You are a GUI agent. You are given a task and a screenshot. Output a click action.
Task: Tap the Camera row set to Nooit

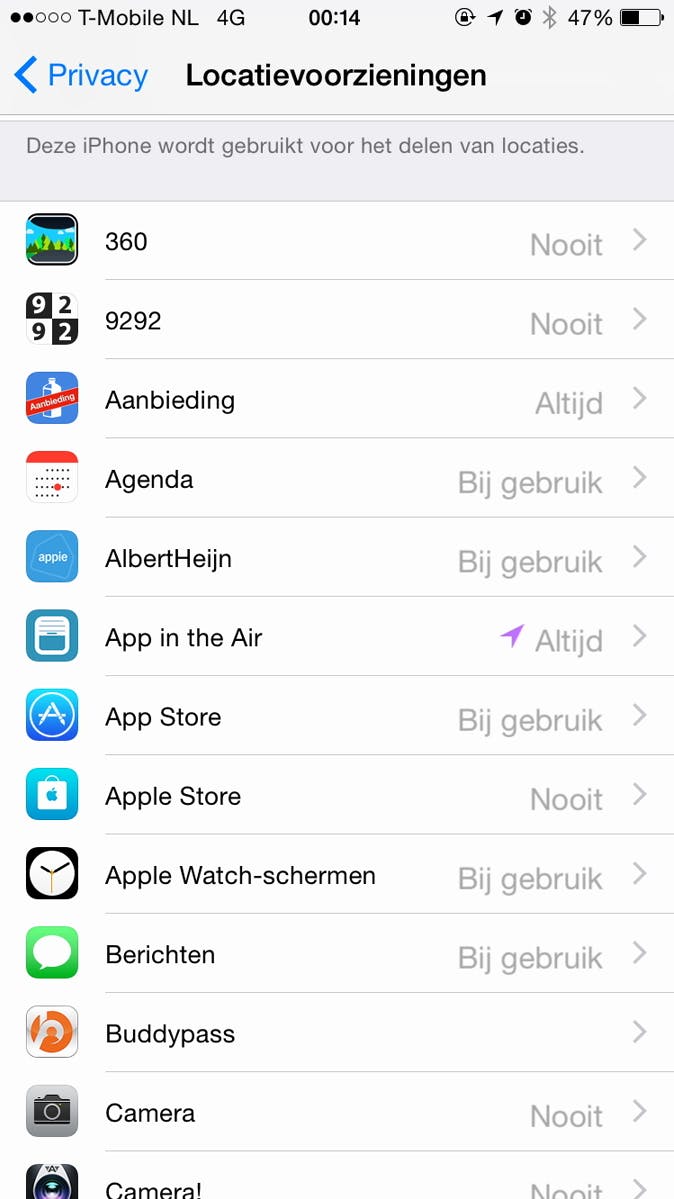(337, 1112)
